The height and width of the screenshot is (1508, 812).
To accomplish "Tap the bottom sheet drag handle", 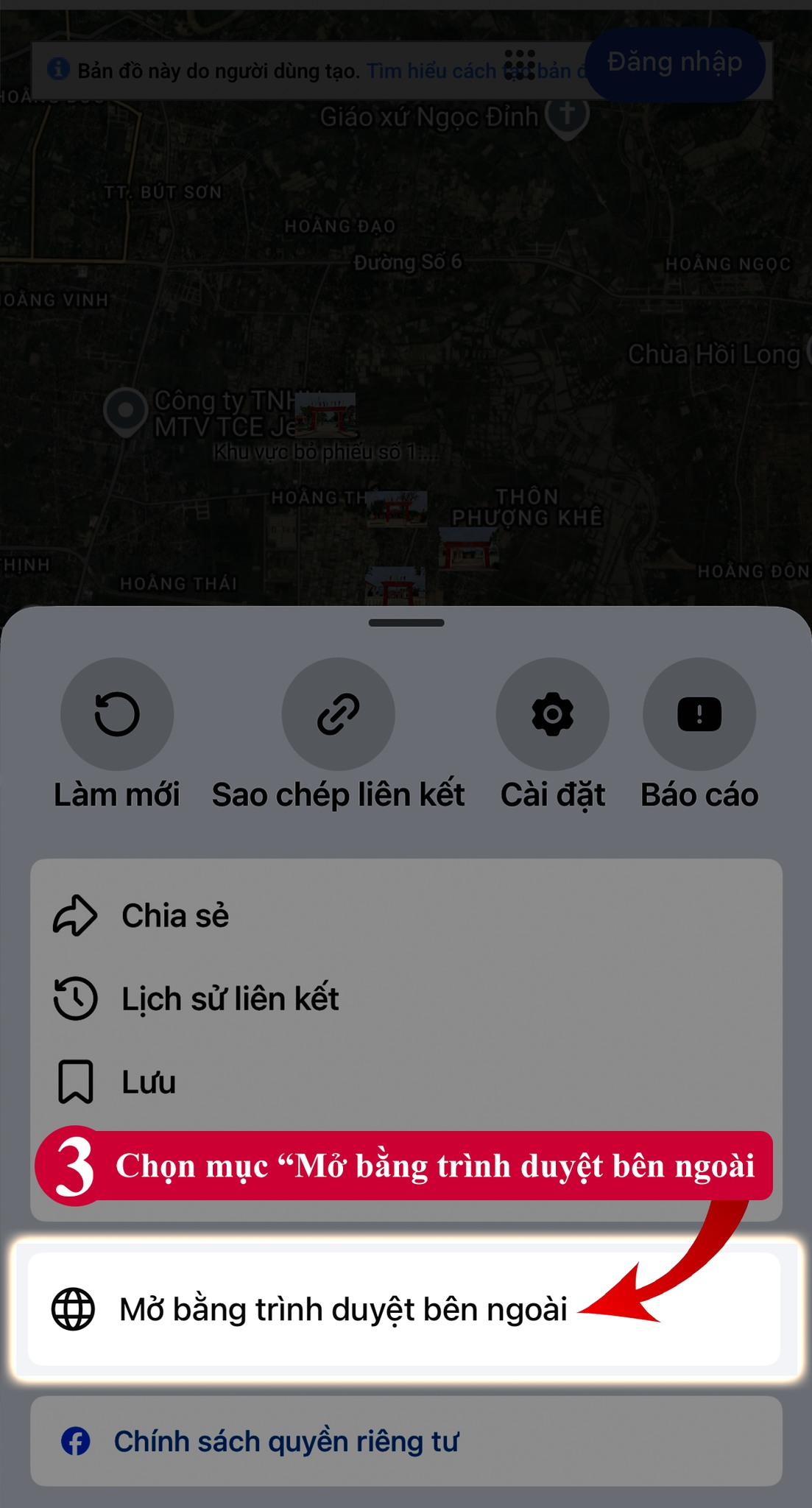I will pos(406,622).
